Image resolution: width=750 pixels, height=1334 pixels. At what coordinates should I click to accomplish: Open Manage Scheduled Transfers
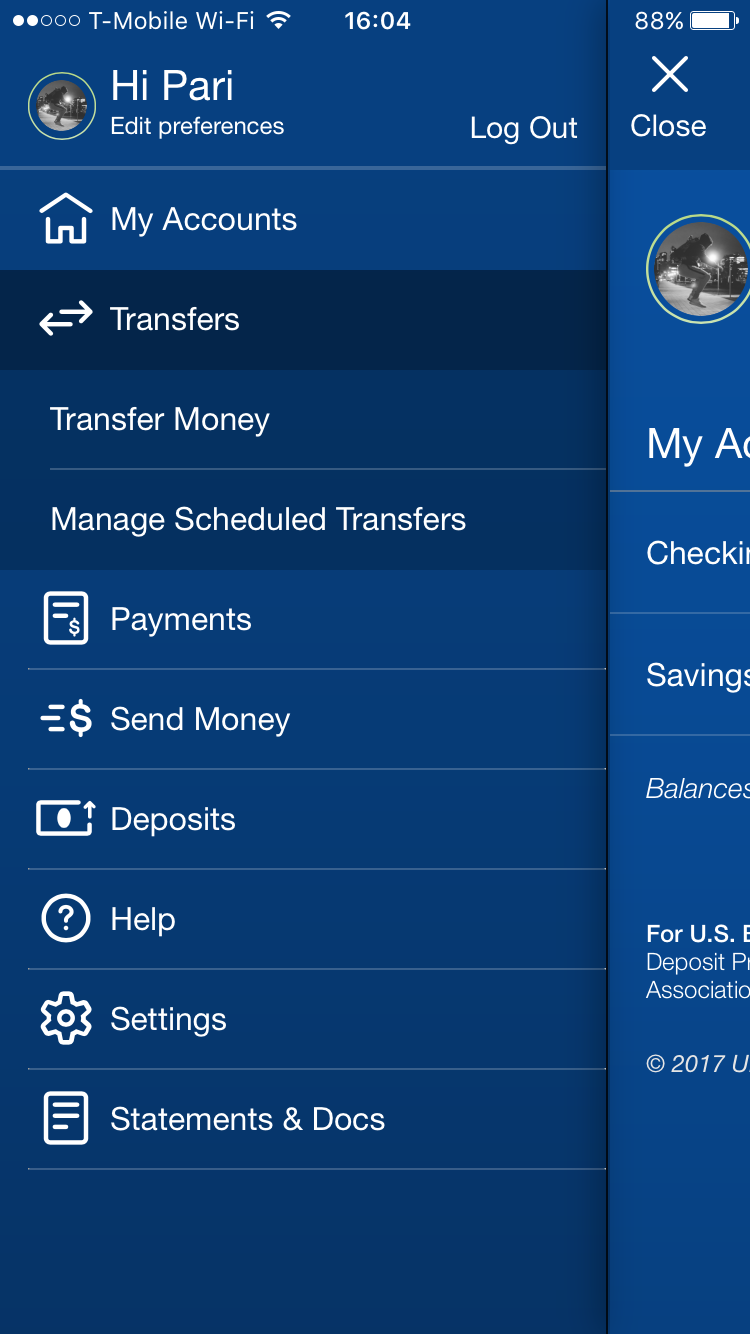point(258,520)
